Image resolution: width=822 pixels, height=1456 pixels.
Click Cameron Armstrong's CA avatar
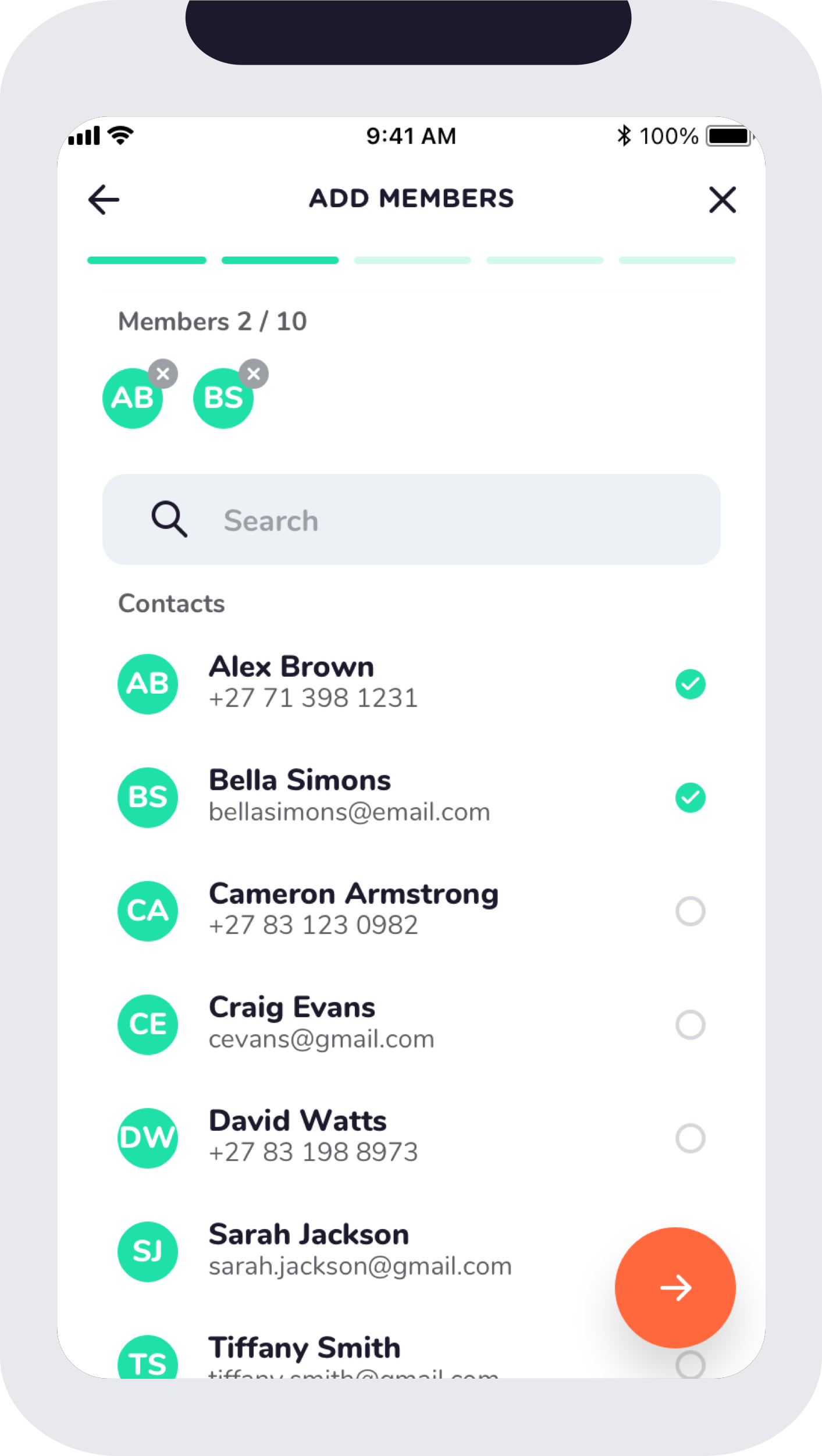click(x=147, y=911)
